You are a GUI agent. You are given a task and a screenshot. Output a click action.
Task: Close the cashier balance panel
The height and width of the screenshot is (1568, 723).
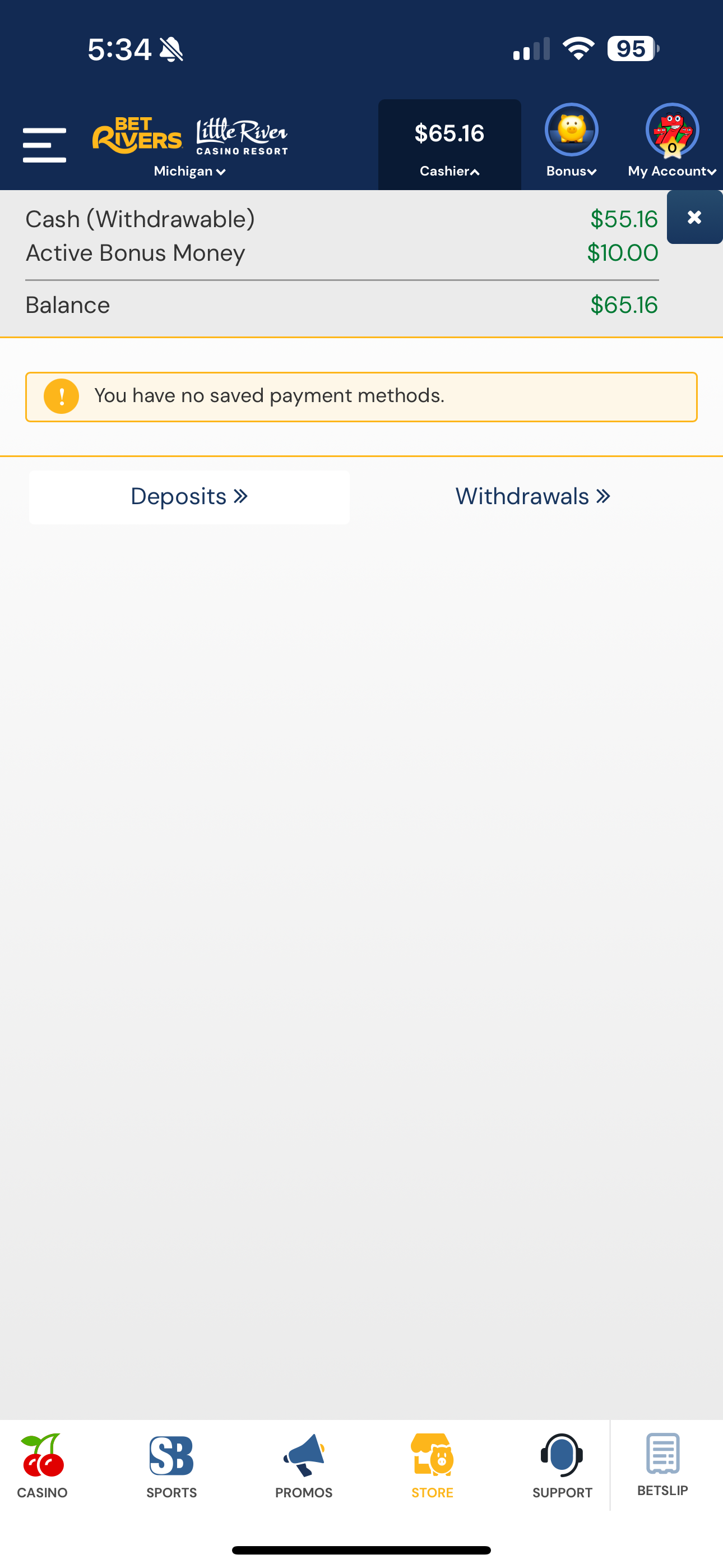pyautogui.click(x=694, y=217)
